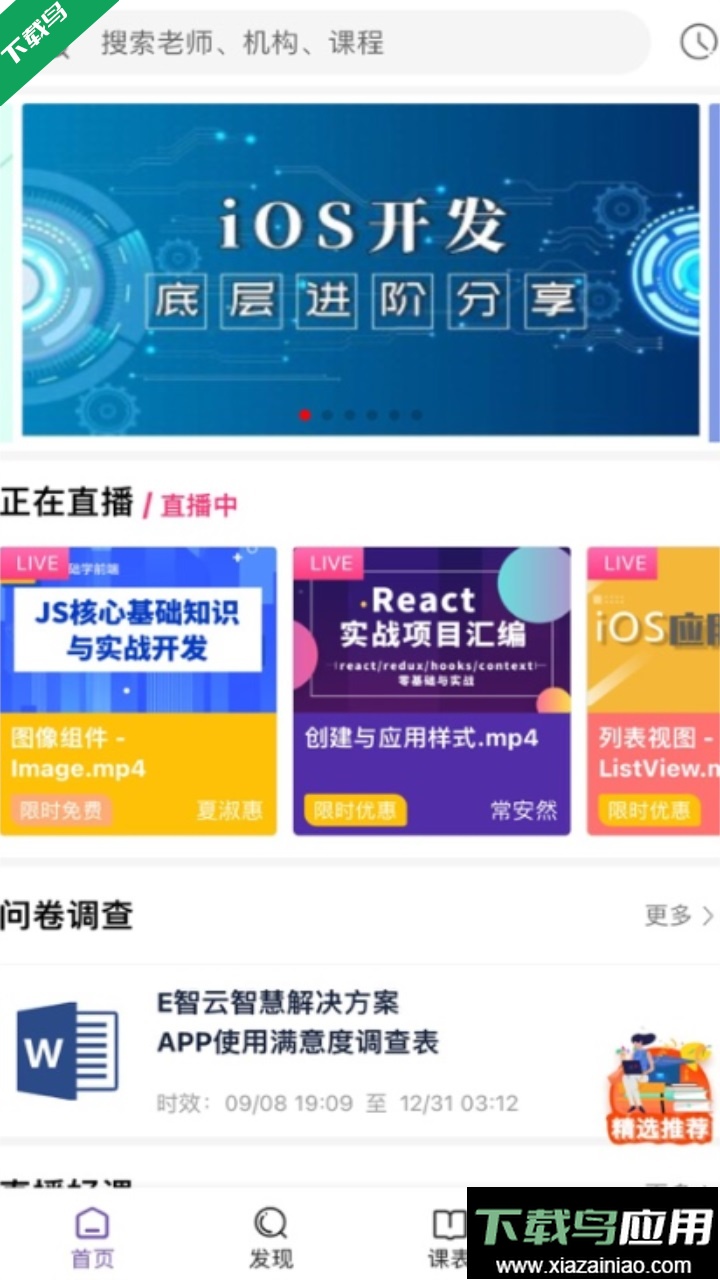This screenshot has width=720, height=1280.
Task: Click the 限时优惠 button on React course
Action: pos(355,811)
